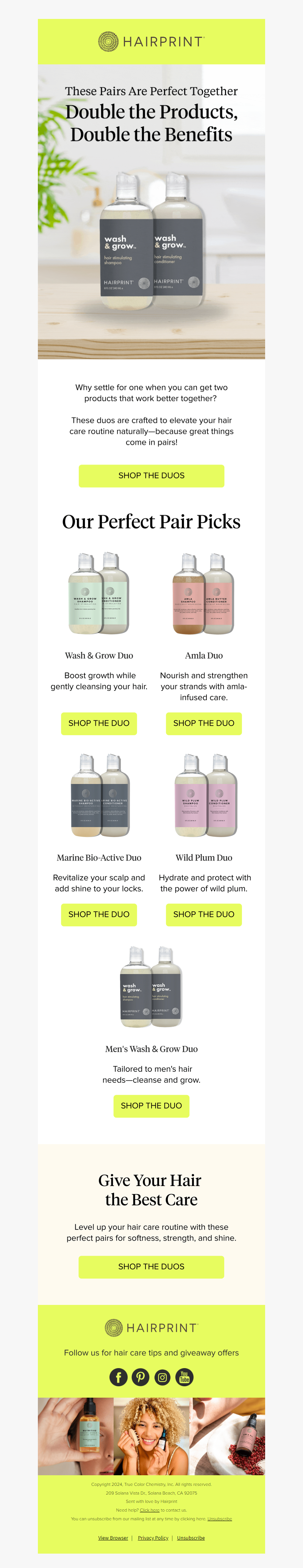Open the Amla Duo product image
This screenshot has height=1568, width=303.
pos(204,594)
